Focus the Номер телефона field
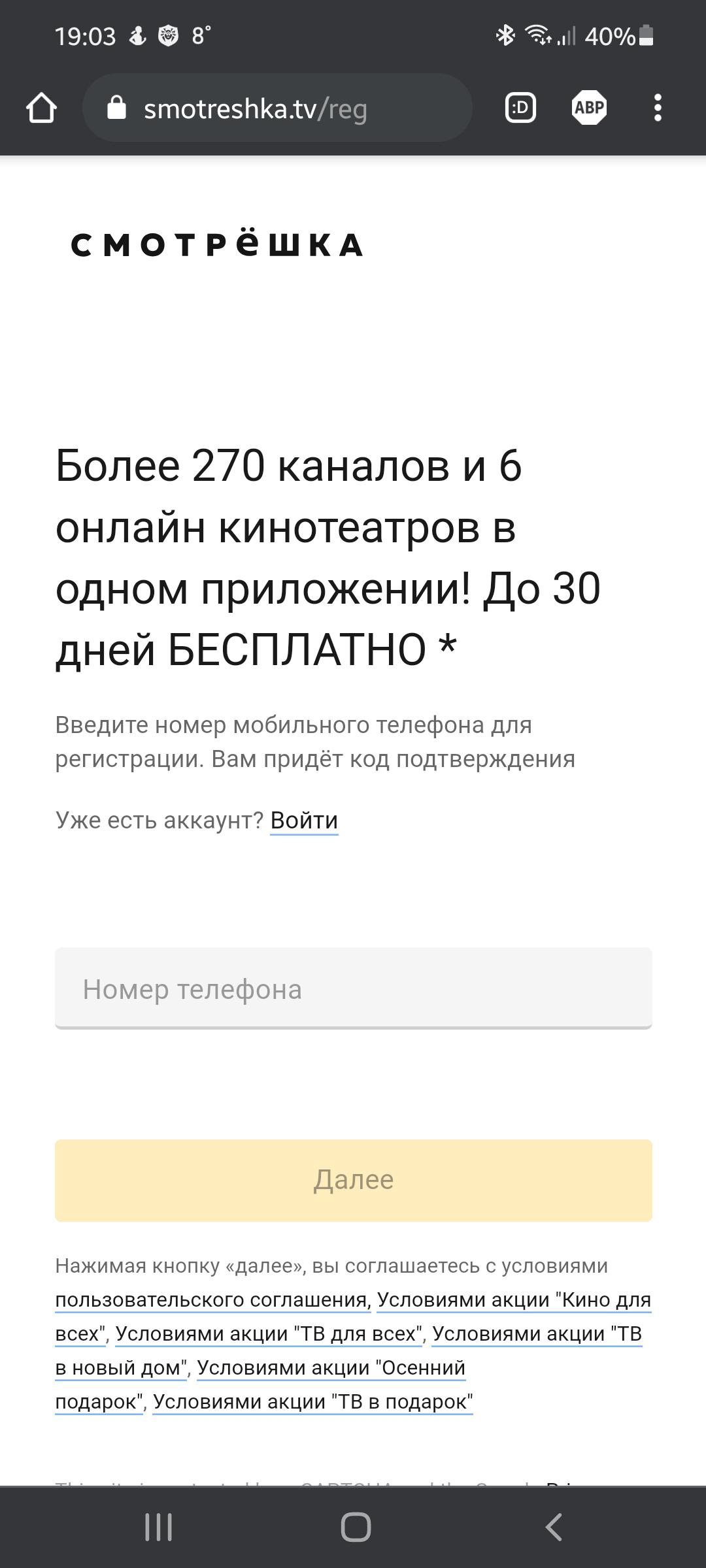Screen dimensions: 706x1568 353,989
